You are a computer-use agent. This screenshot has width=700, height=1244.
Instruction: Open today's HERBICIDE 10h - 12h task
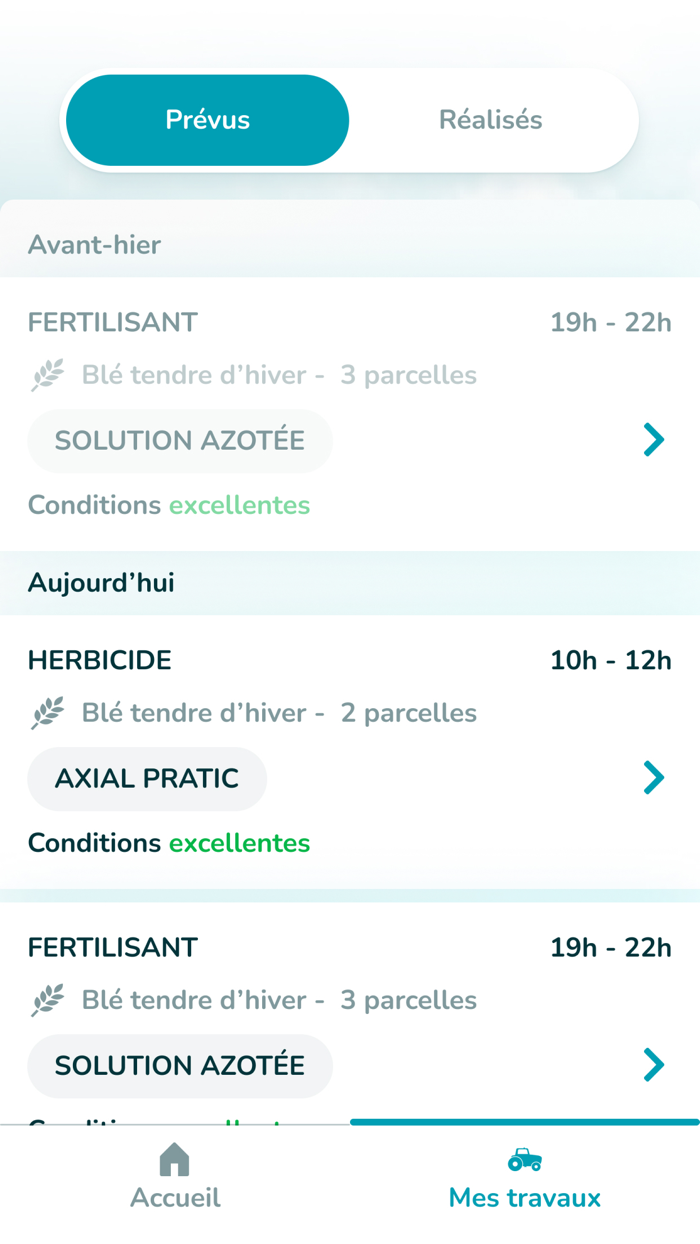click(x=350, y=752)
